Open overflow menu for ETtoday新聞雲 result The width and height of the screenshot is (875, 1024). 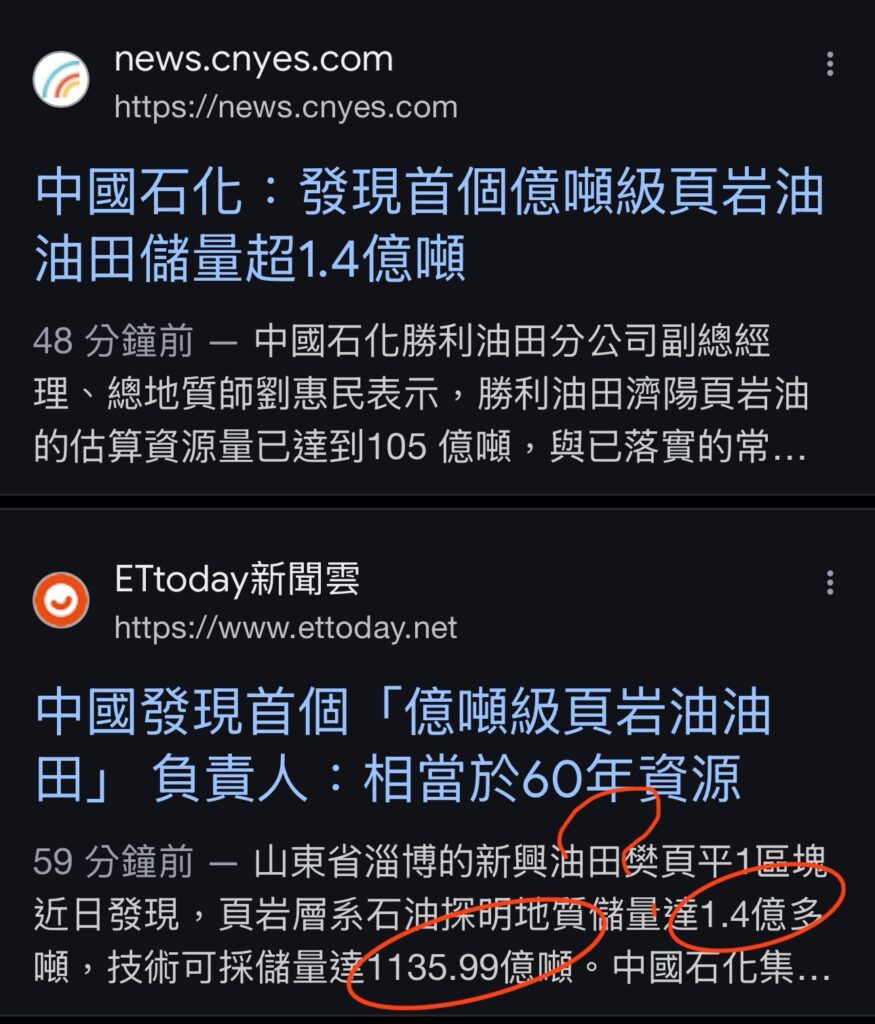829,583
